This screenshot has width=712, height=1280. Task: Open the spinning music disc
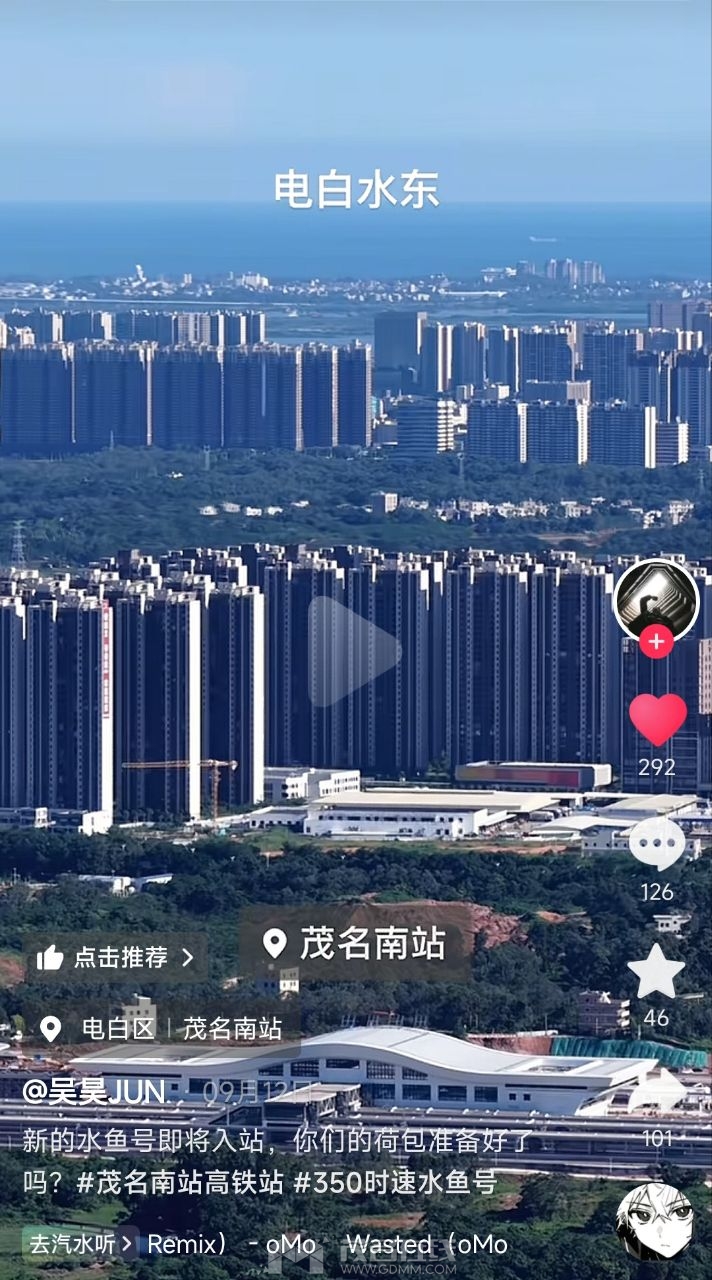(655, 1221)
